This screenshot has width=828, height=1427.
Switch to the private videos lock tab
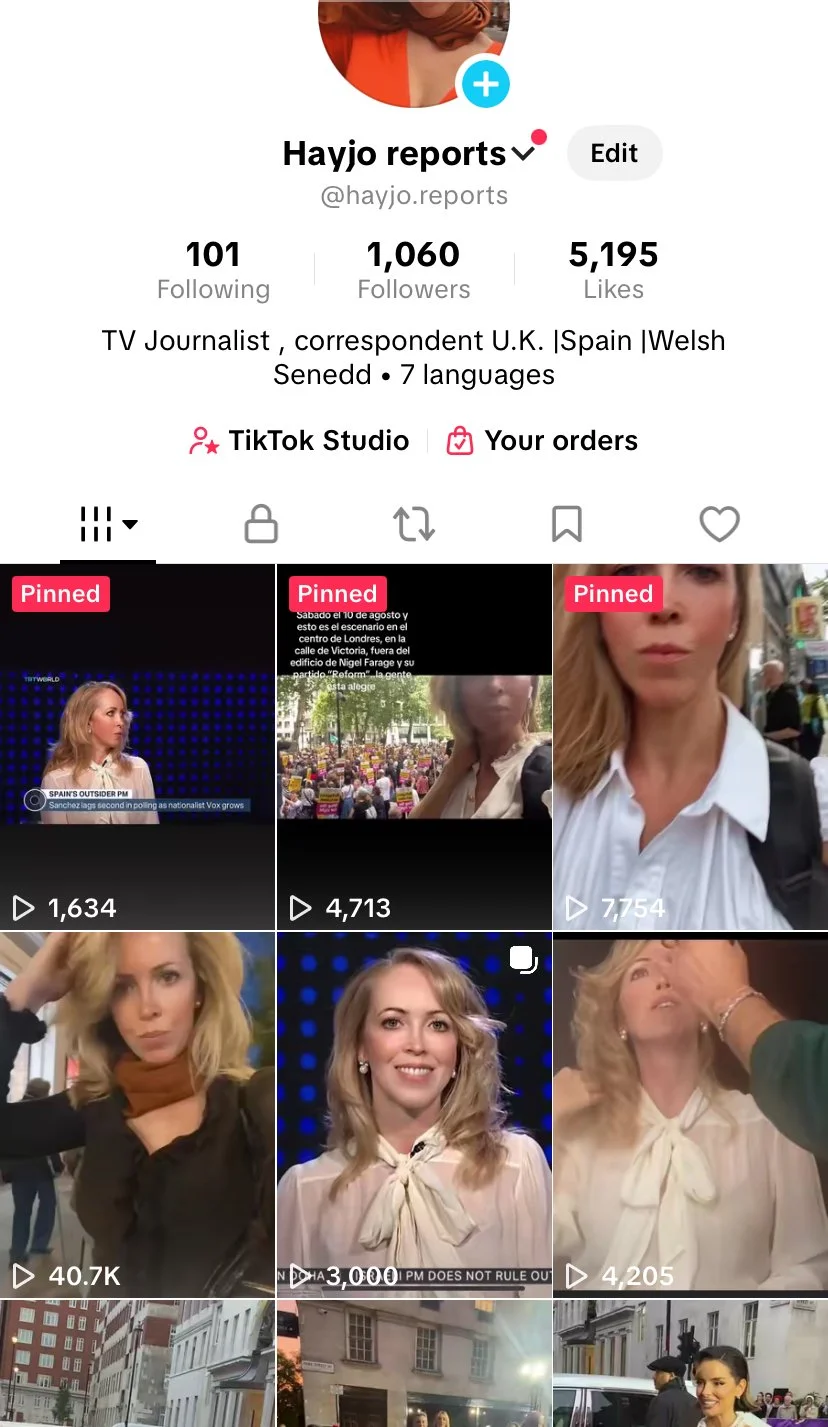tap(261, 524)
